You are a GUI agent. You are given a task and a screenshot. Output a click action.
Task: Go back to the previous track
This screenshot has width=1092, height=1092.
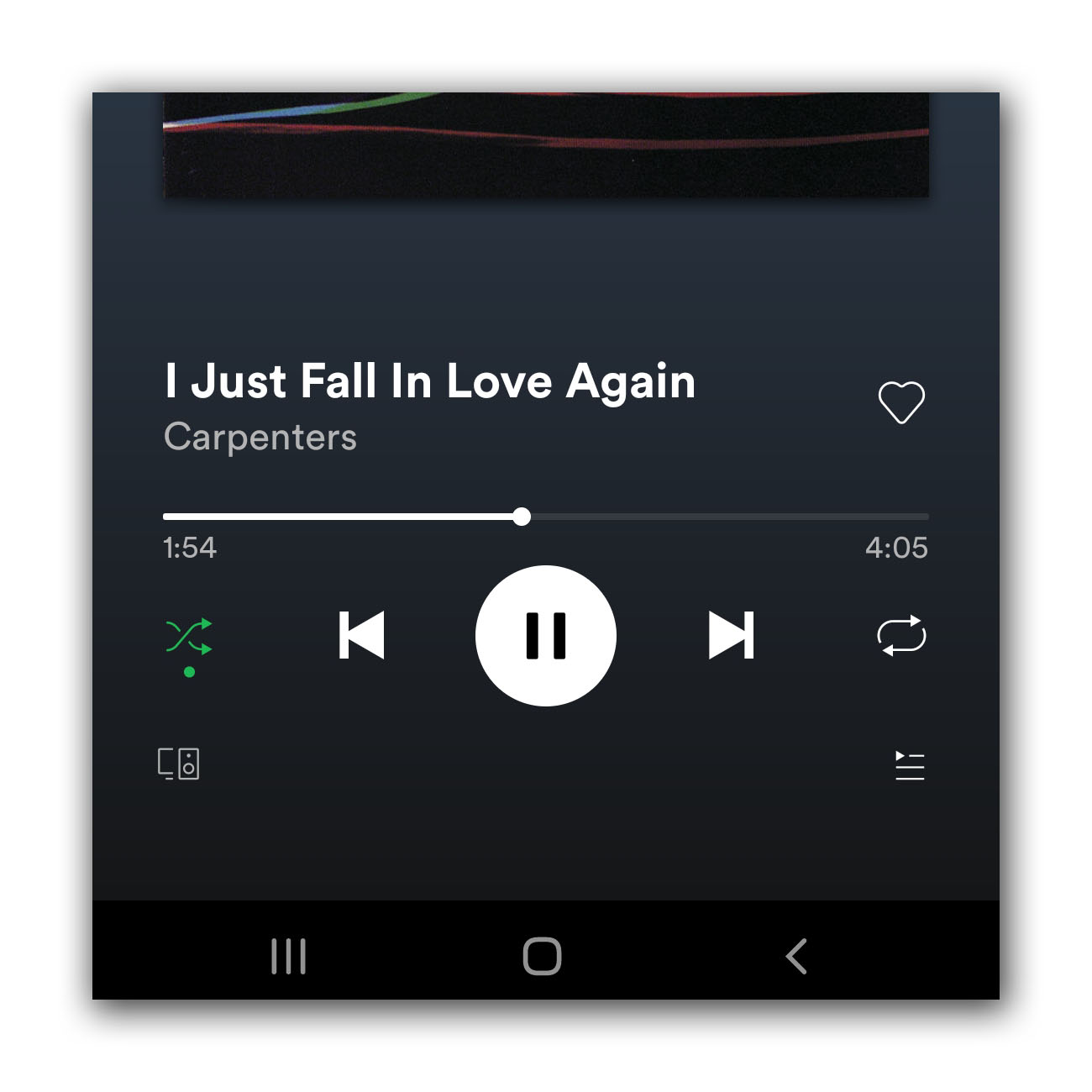tap(361, 635)
